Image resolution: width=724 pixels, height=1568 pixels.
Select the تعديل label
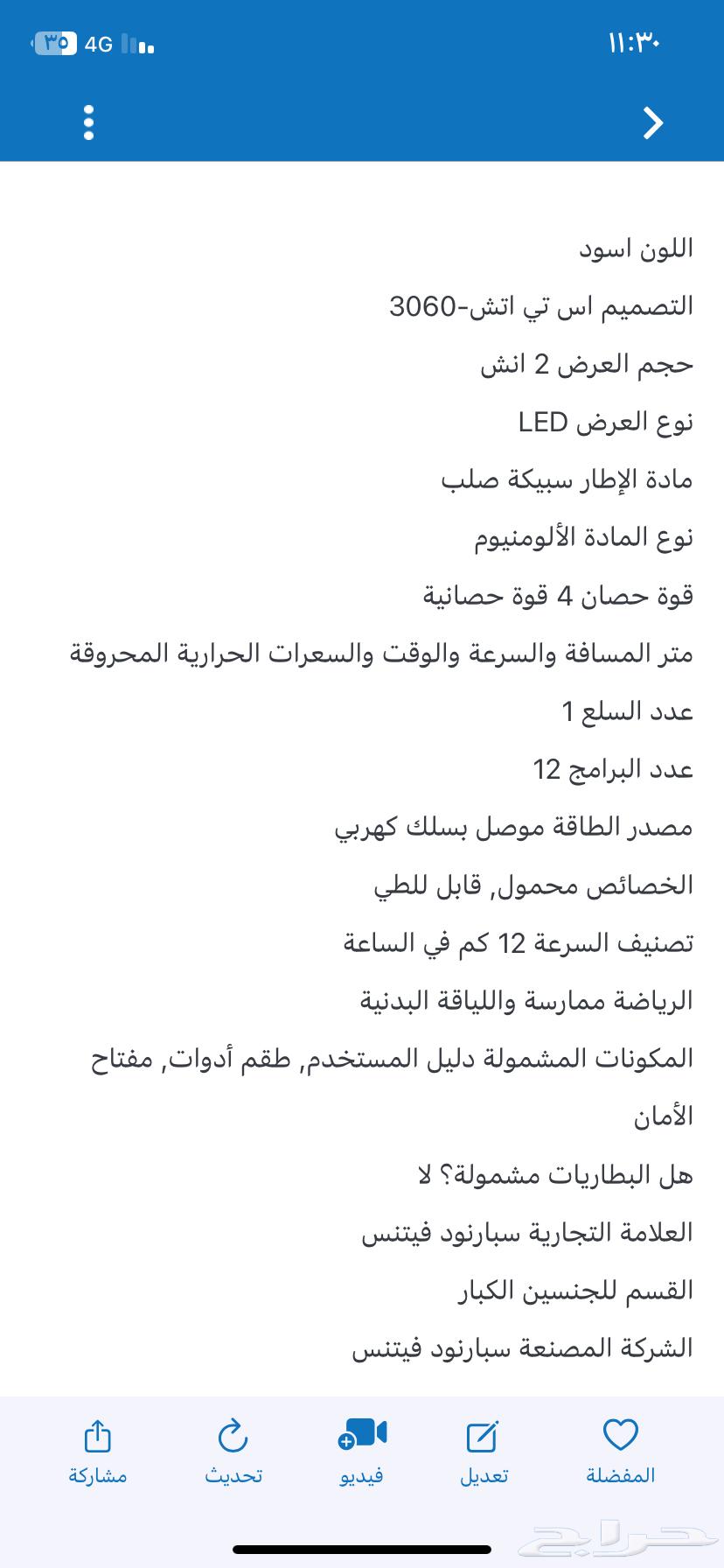[x=484, y=1475]
